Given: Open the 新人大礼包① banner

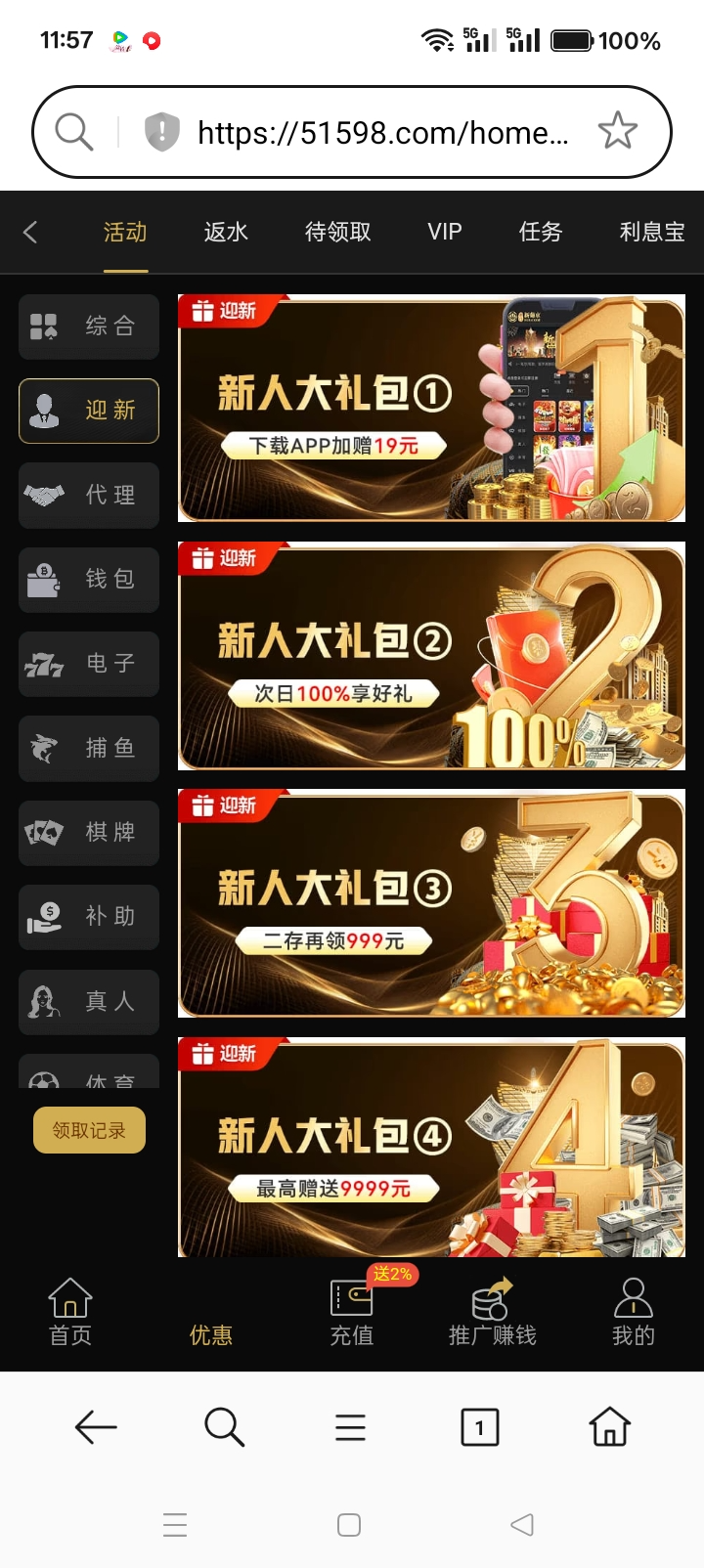Looking at the screenshot, I should [431, 409].
